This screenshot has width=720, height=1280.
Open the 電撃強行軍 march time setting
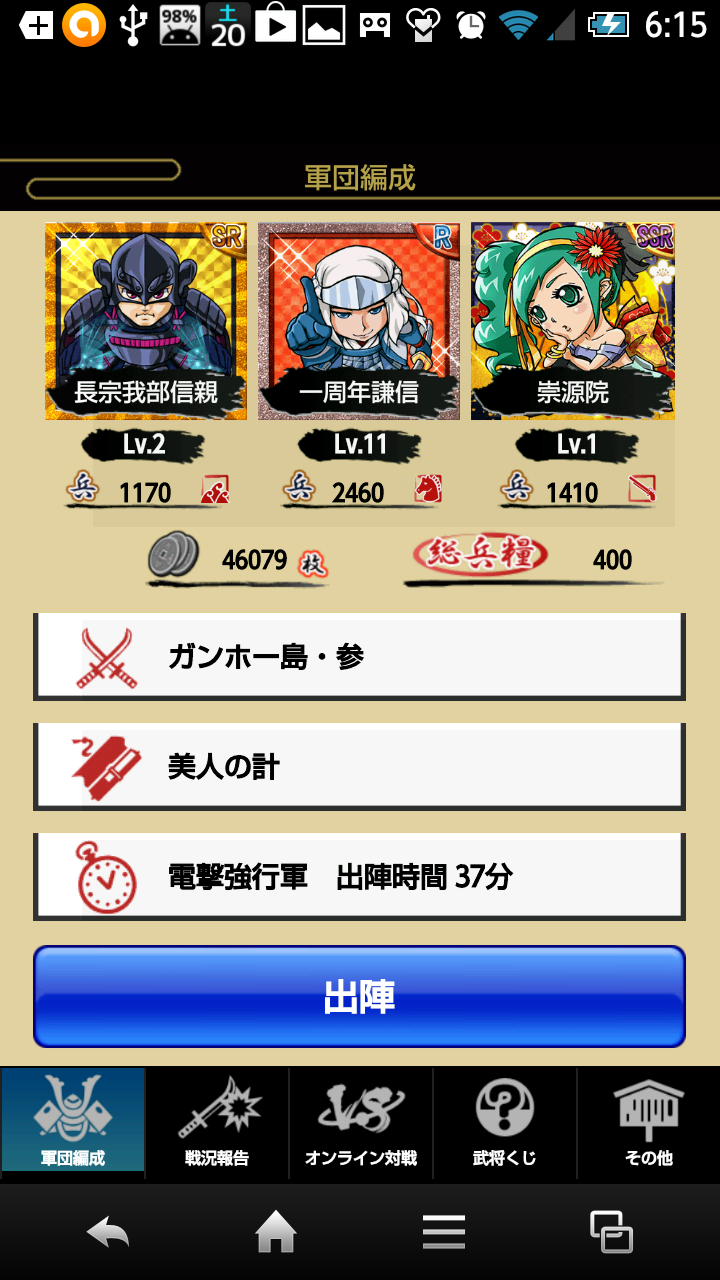pyautogui.click(x=359, y=877)
